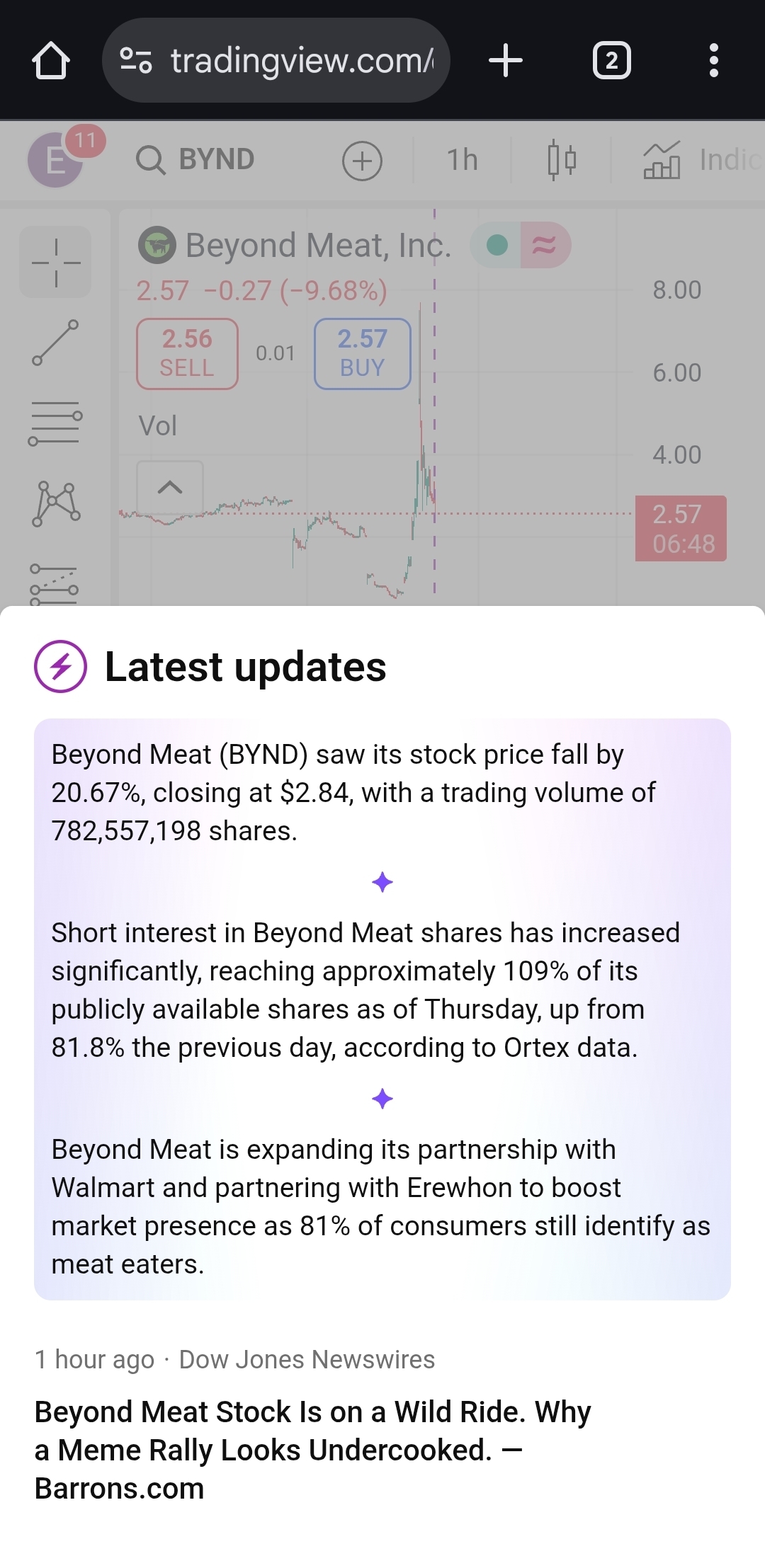Go to the browser home page
765x1568 pixels.
click(51, 61)
